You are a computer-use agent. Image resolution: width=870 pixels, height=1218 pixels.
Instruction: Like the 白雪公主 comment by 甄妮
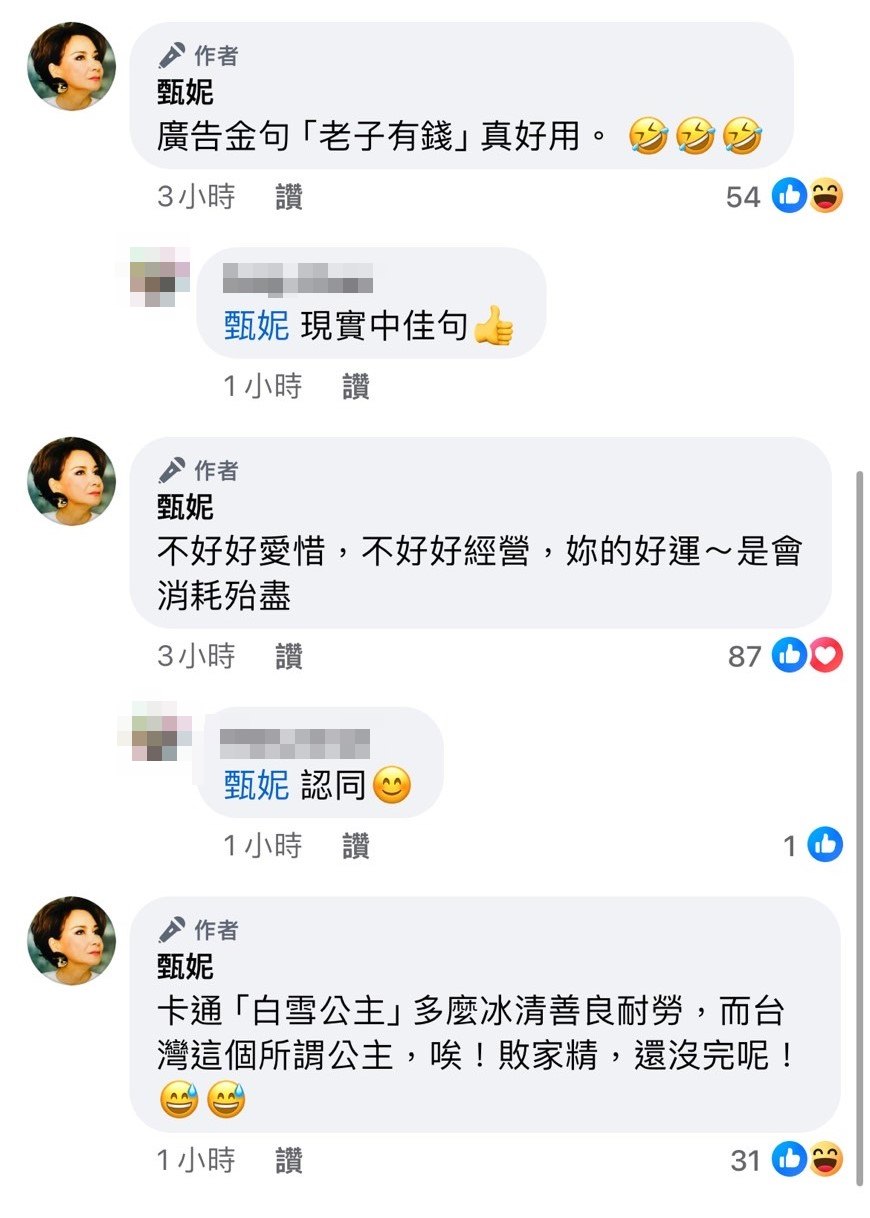click(289, 1160)
